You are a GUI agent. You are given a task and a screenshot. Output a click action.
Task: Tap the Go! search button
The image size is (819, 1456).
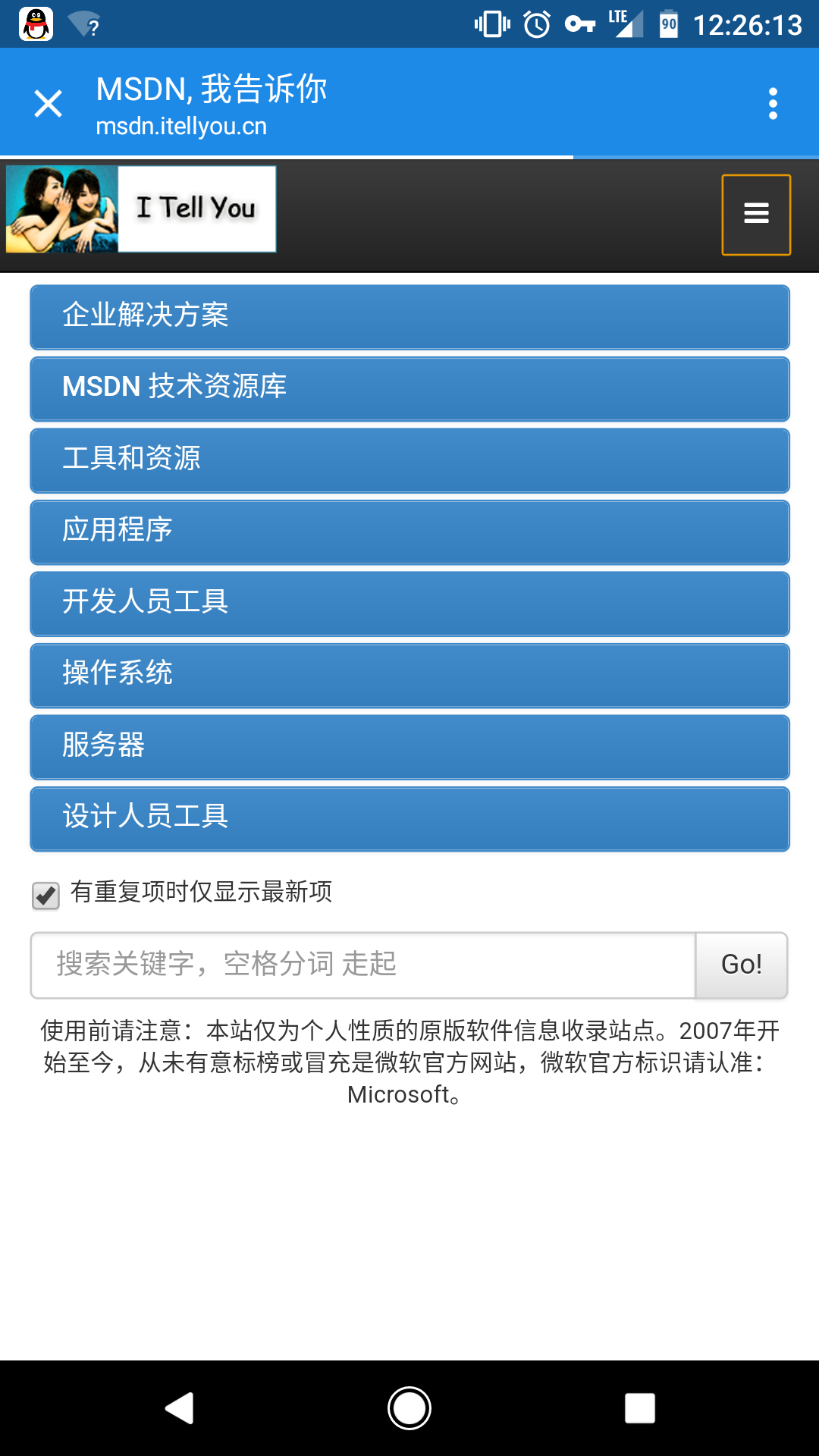click(742, 965)
